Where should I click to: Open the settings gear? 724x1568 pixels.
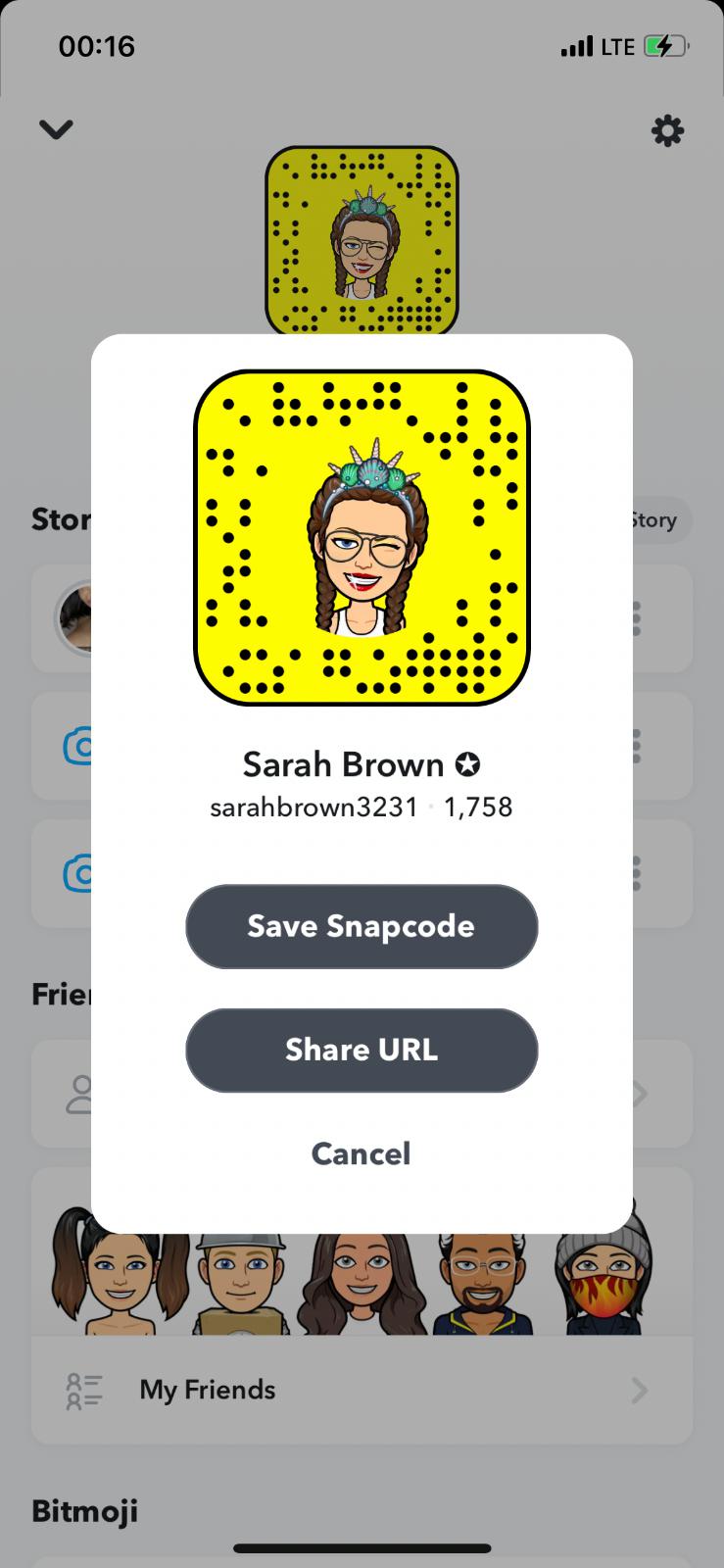667,130
